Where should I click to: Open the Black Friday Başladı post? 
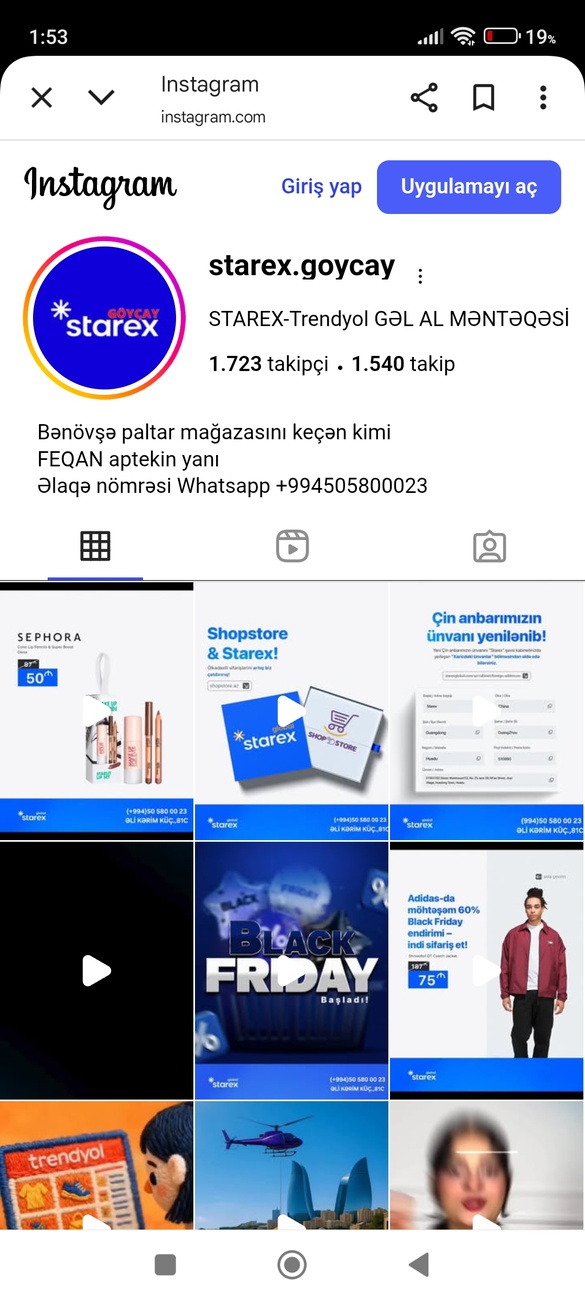291,970
